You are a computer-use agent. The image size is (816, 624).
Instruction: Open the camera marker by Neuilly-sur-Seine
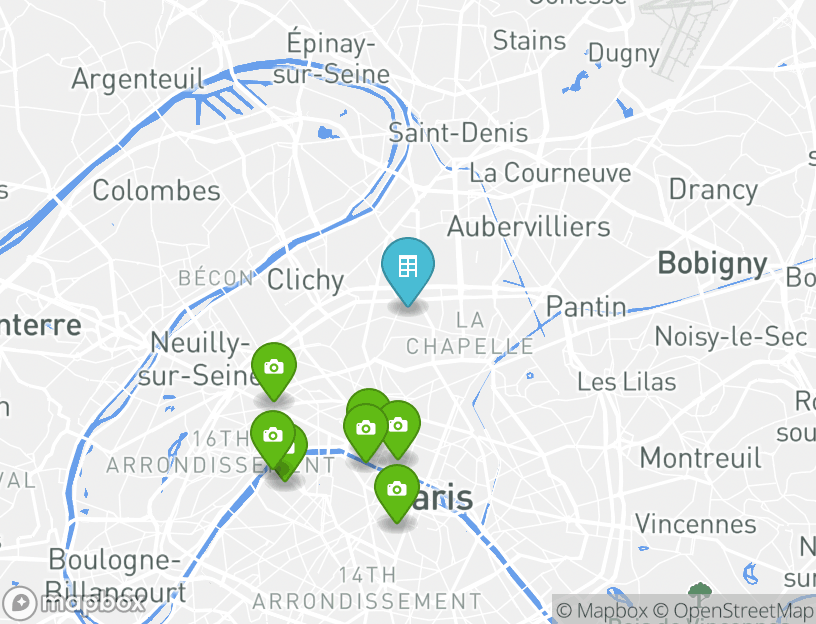[274, 368]
